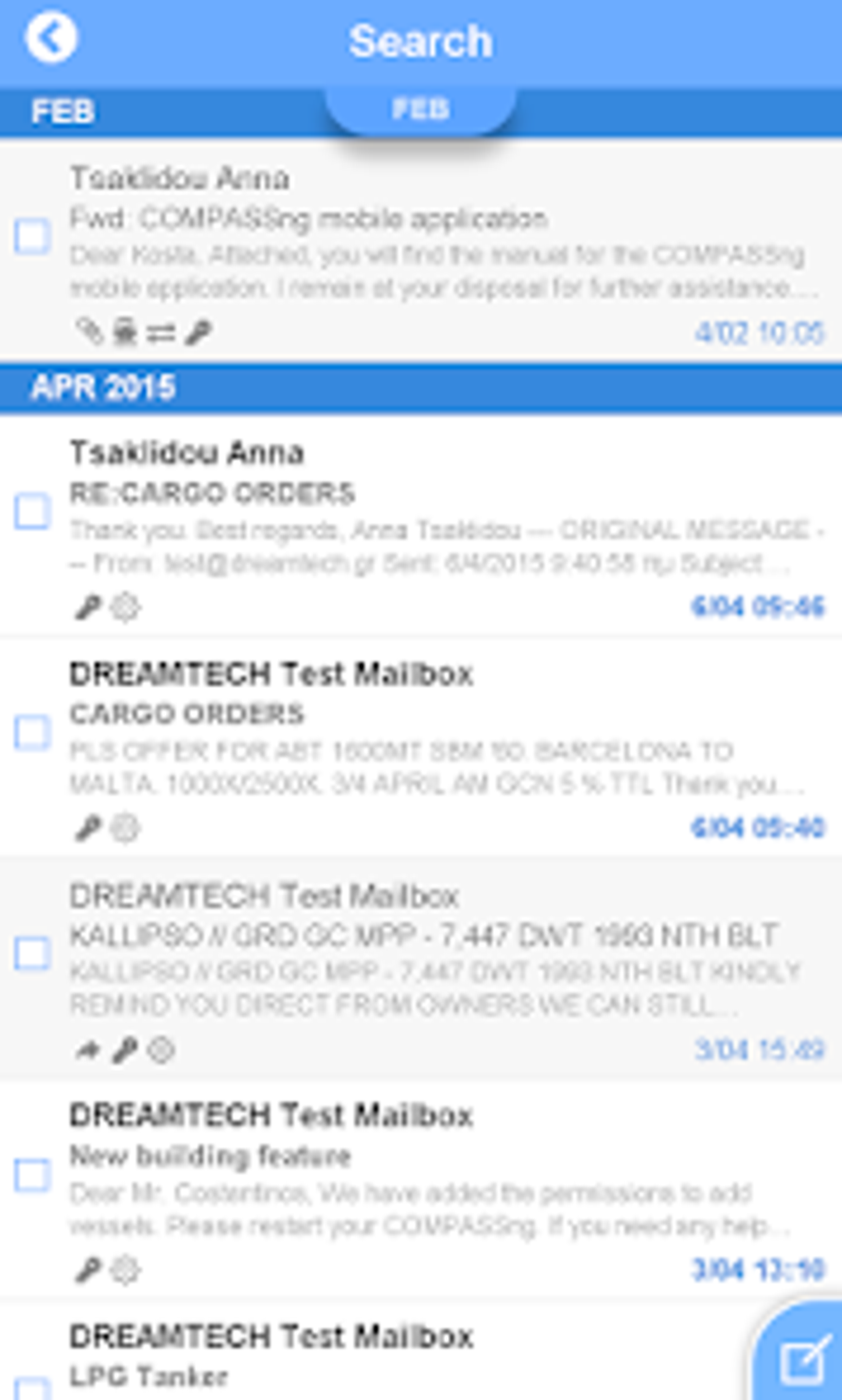Tap the FEB date bubble indicator
This screenshot has width=842, height=1400.
click(421, 108)
